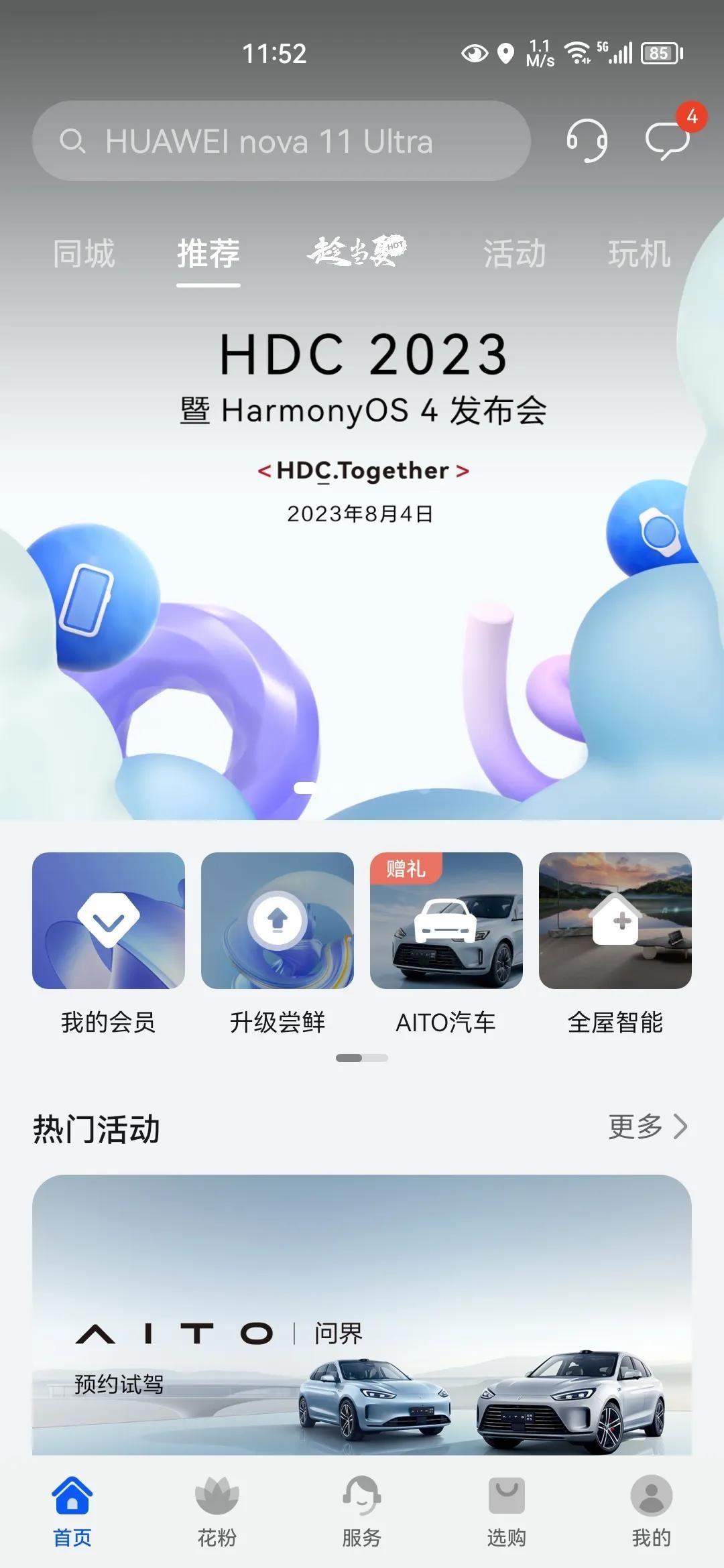Image resolution: width=724 pixels, height=1568 pixels.
Task: View 更多 hot activities
Action: 647,1126
